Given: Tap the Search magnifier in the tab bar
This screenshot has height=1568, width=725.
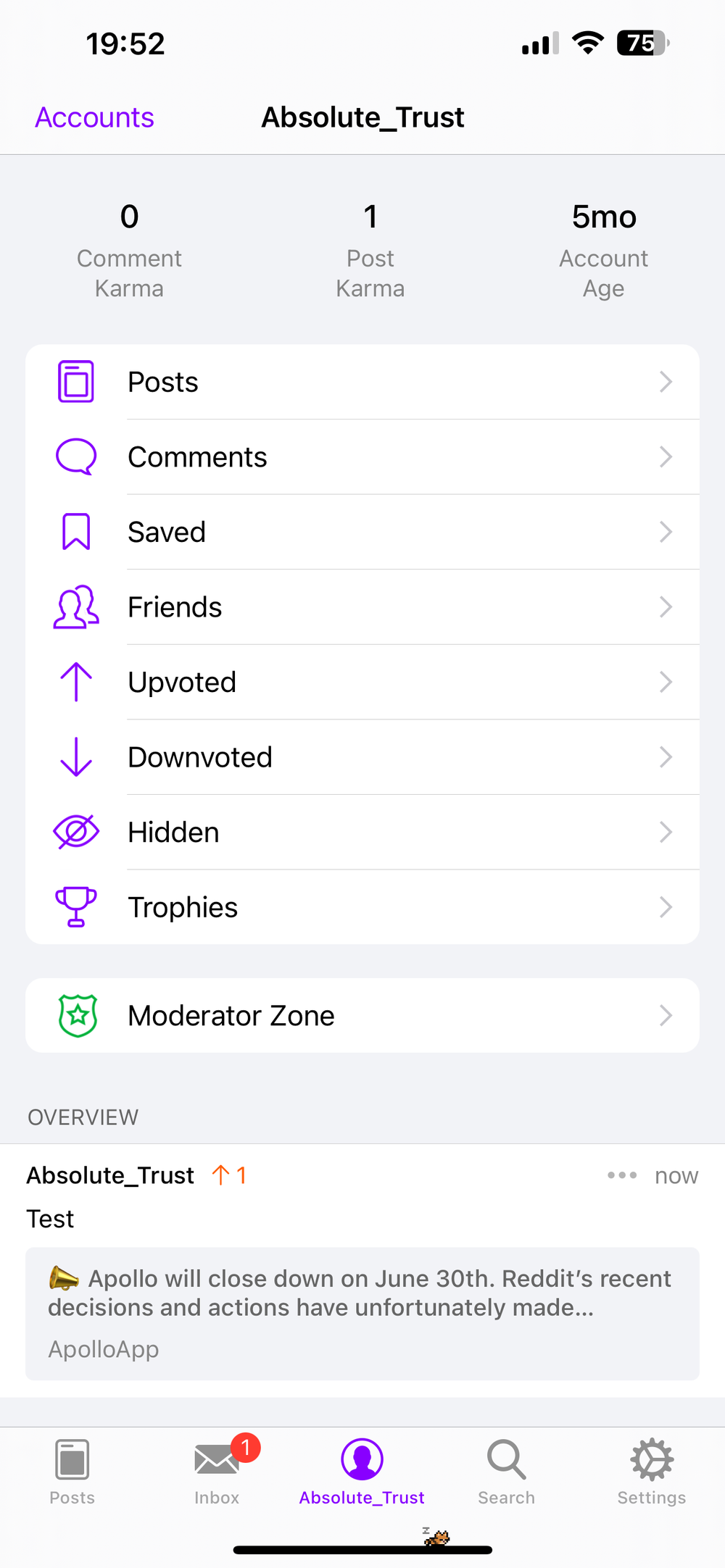Looking at the screenshot, I should pos(505,1459).
